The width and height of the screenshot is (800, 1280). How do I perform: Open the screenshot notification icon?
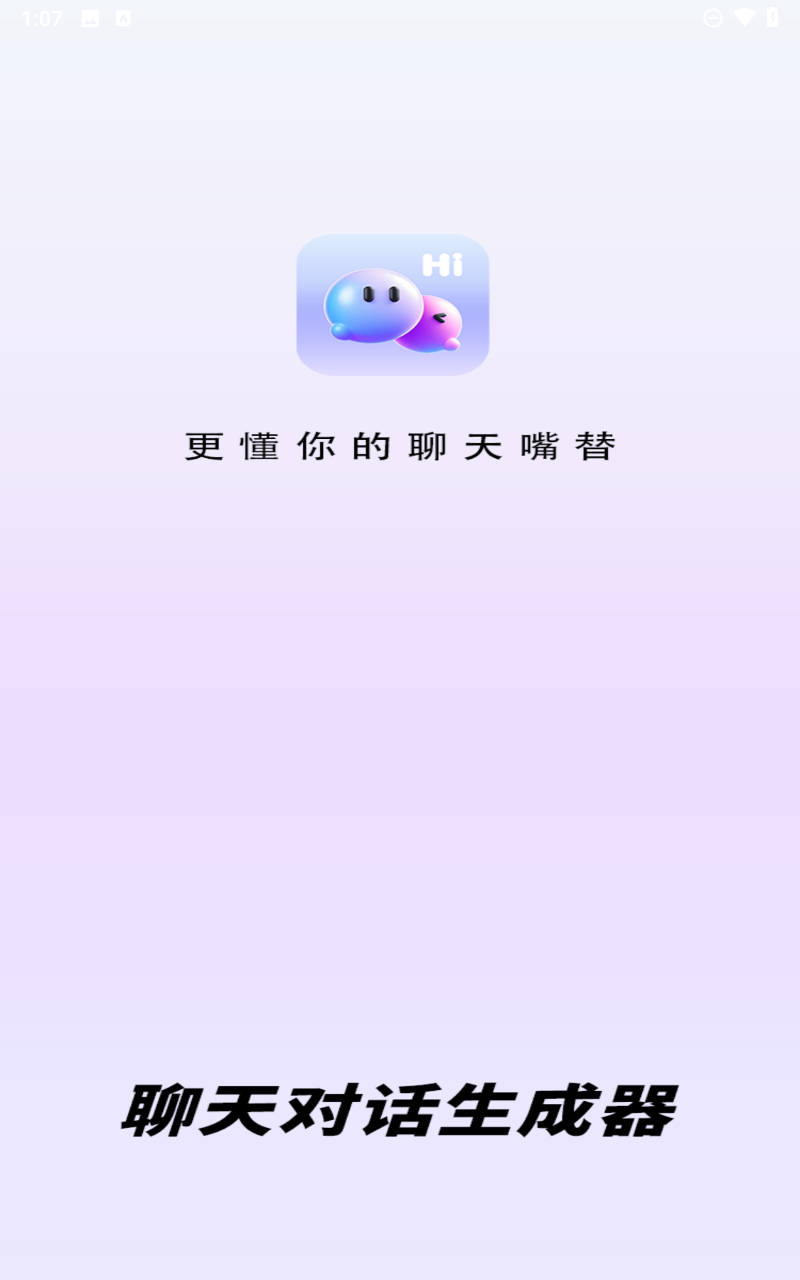pos(90,16)
